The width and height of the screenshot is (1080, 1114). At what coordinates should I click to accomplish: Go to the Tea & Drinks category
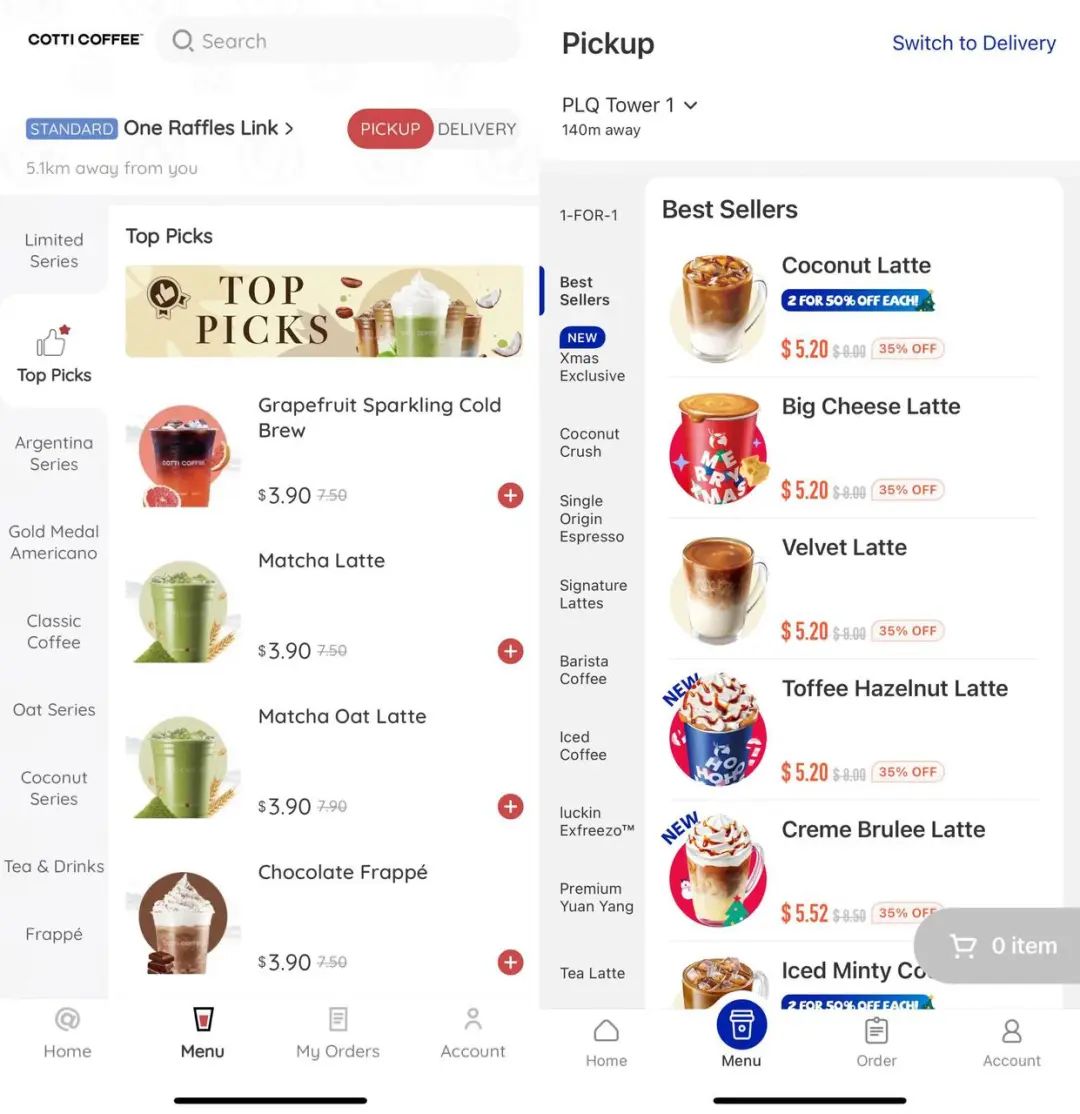pyautogui.click(x=54, y=866)
